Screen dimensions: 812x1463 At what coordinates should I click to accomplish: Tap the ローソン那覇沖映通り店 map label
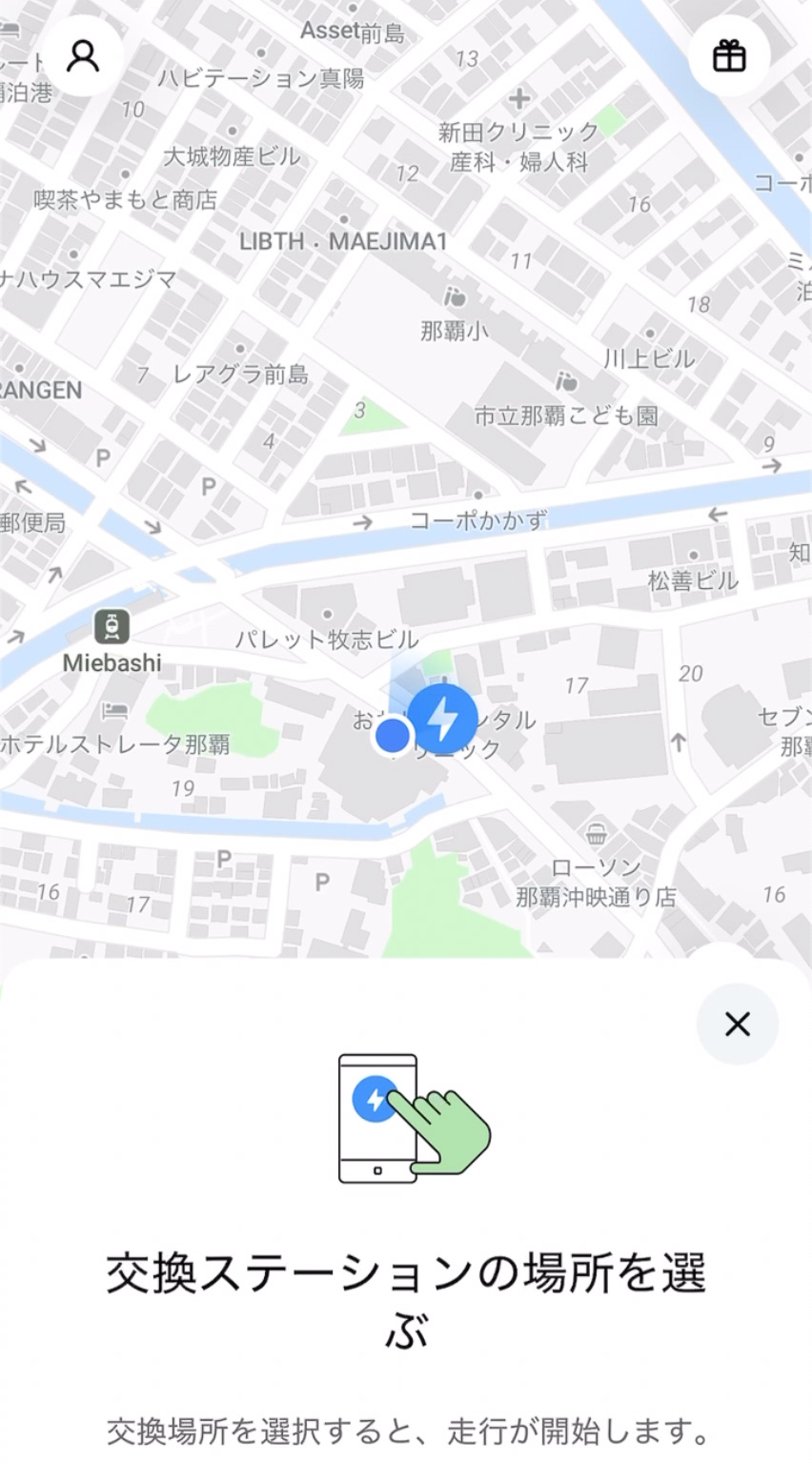(596, 881)
